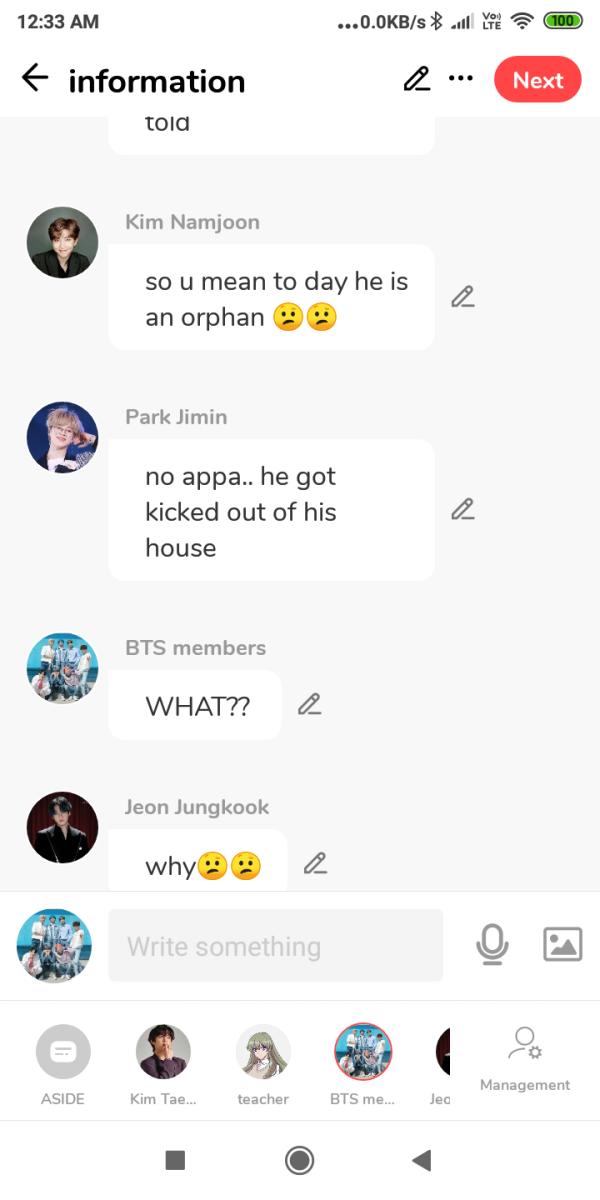Focus the Write something field
Image resolution: width=600 pixels, height=1200 pixels.
coord(275,945)
